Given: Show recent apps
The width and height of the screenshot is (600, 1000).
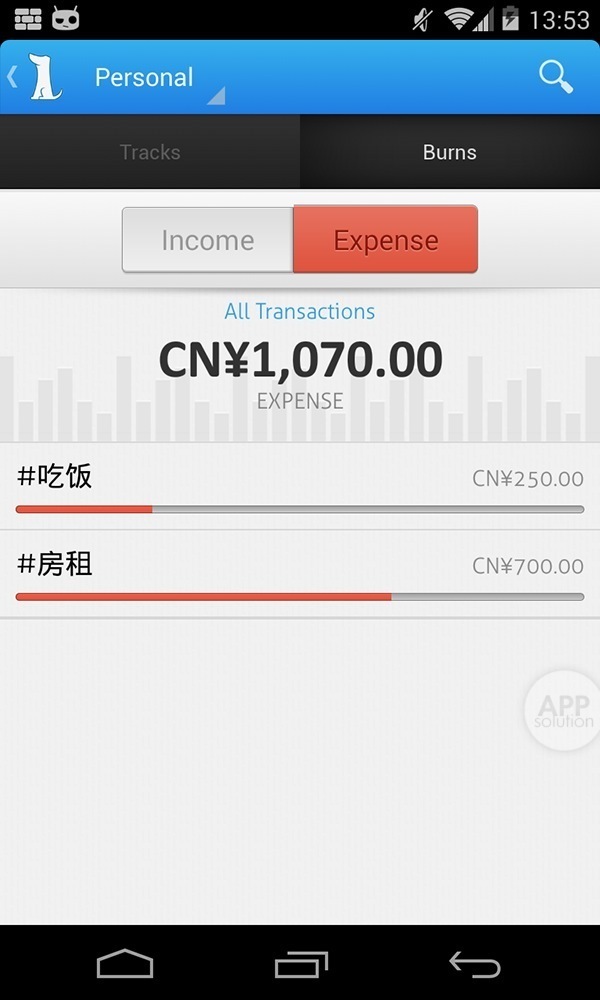Looking at the screenshot, I should (301, 963).
